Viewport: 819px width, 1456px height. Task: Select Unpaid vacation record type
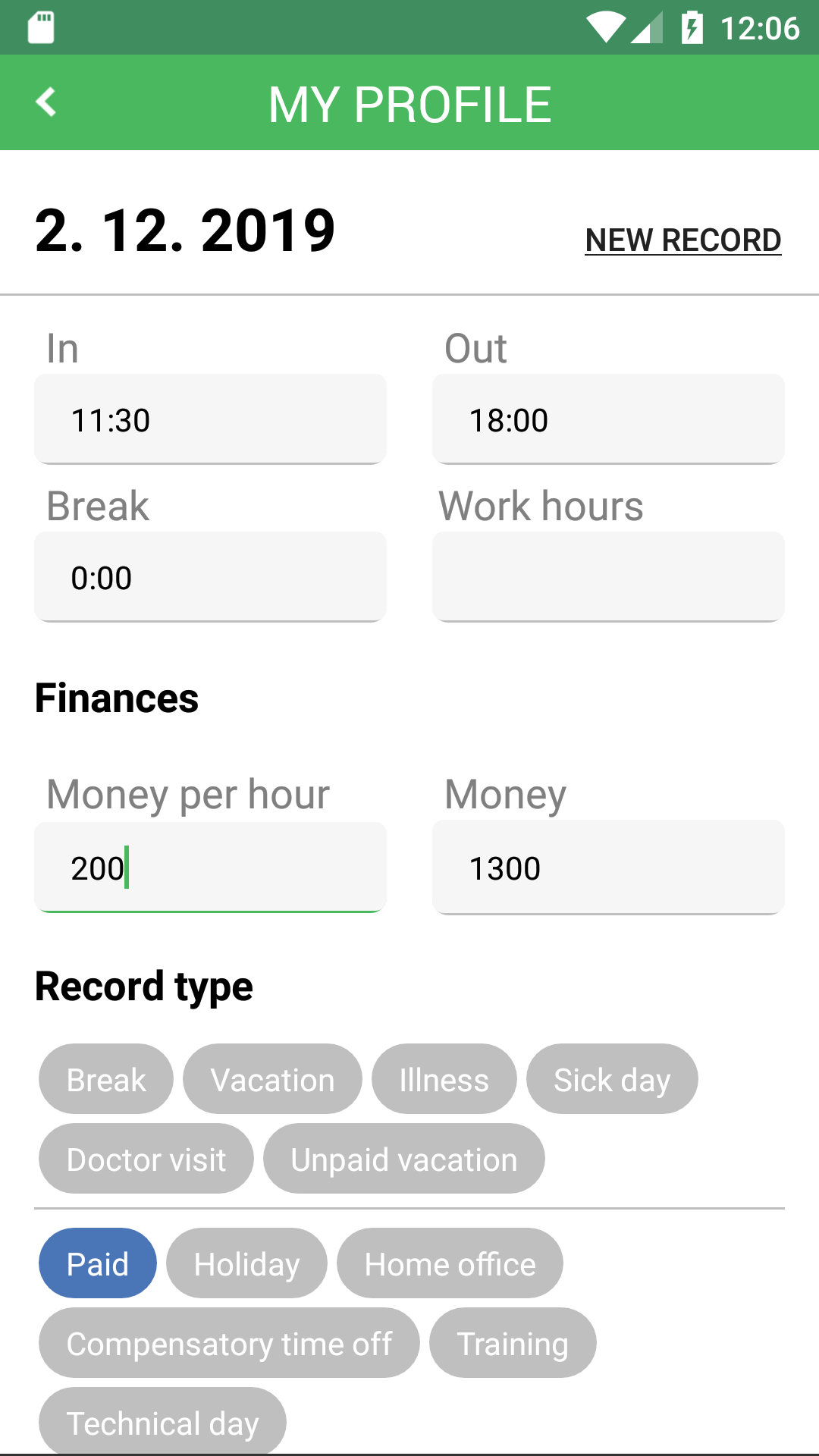403,1159
